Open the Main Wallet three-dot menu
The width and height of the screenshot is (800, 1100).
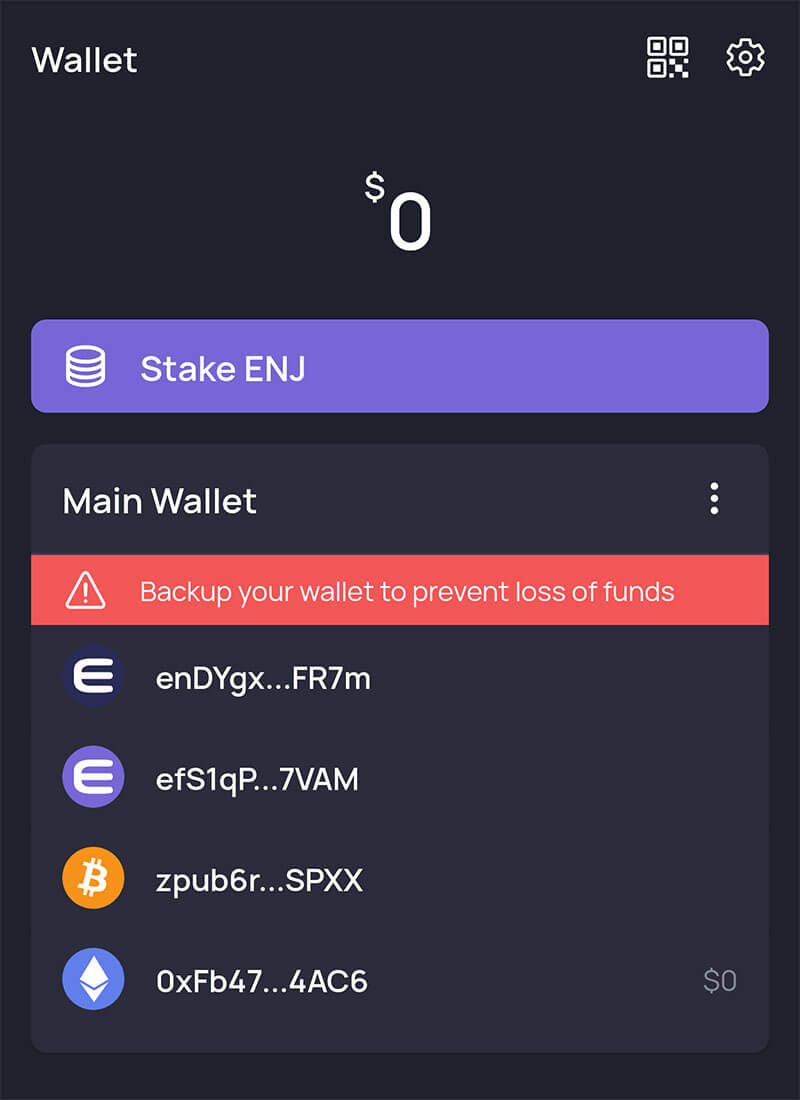(x=714, y=498)
